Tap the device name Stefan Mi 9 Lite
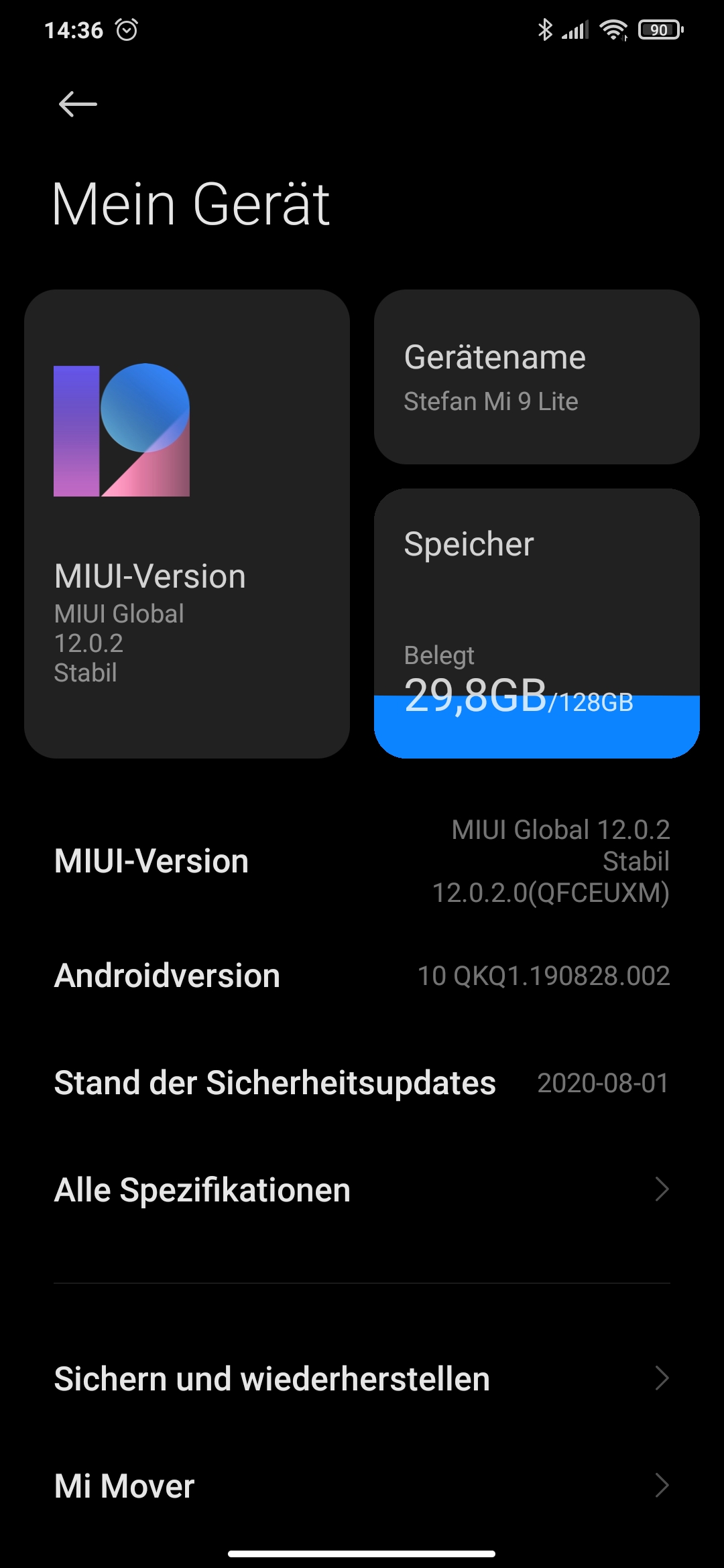 (x=491, y=402)
